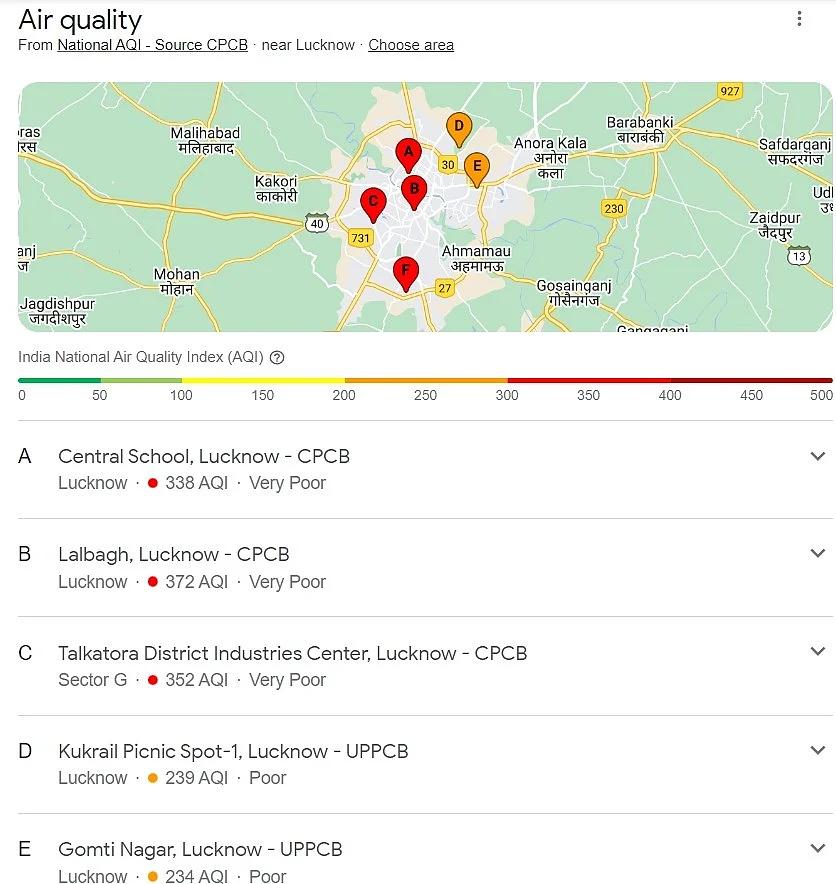Expand Lalbagh, Lucknow station details
836x884 pixels.
coord(817,554)
